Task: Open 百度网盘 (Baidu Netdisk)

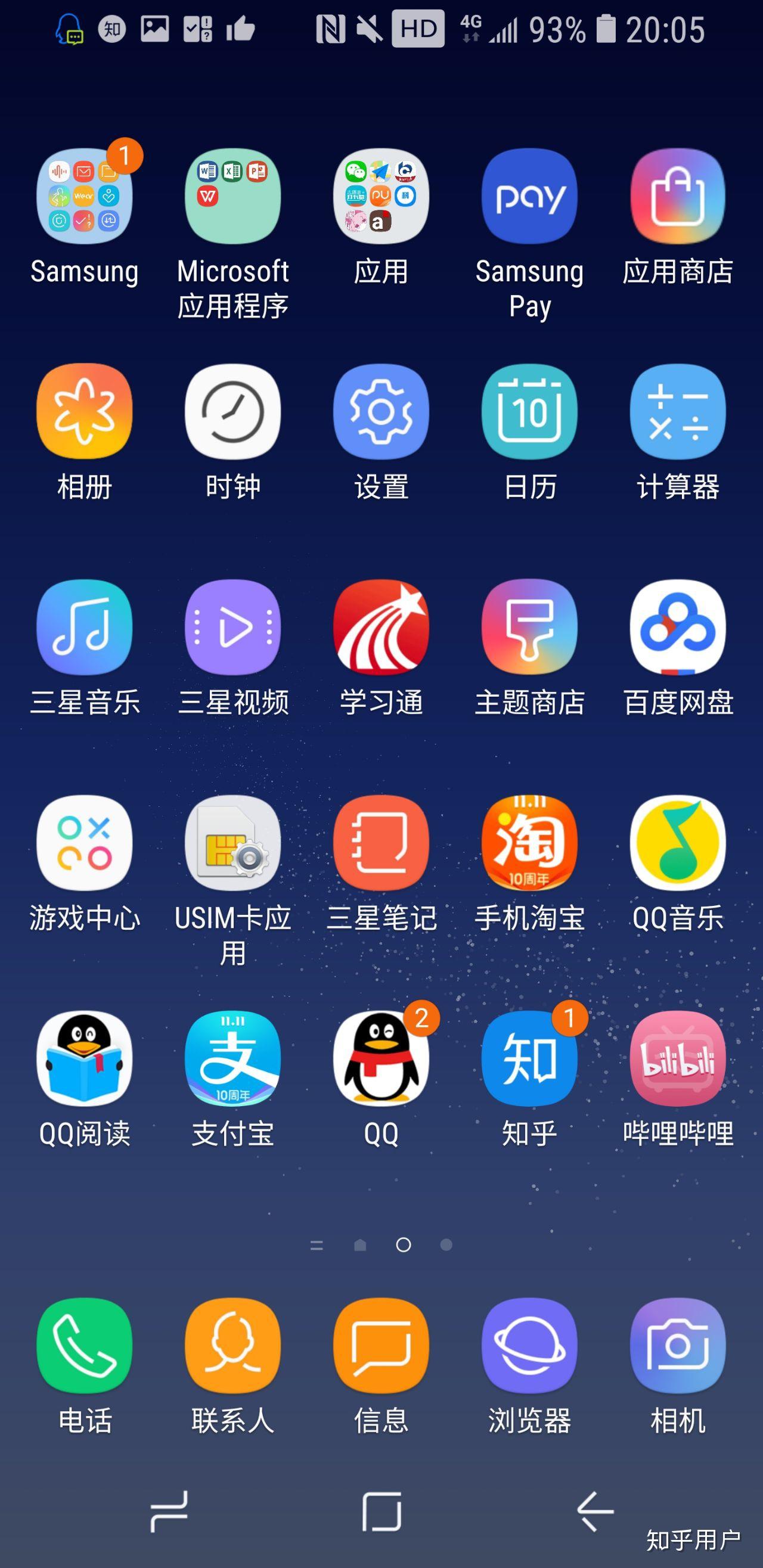Action: pyautogui.click(x=677, y=629)
